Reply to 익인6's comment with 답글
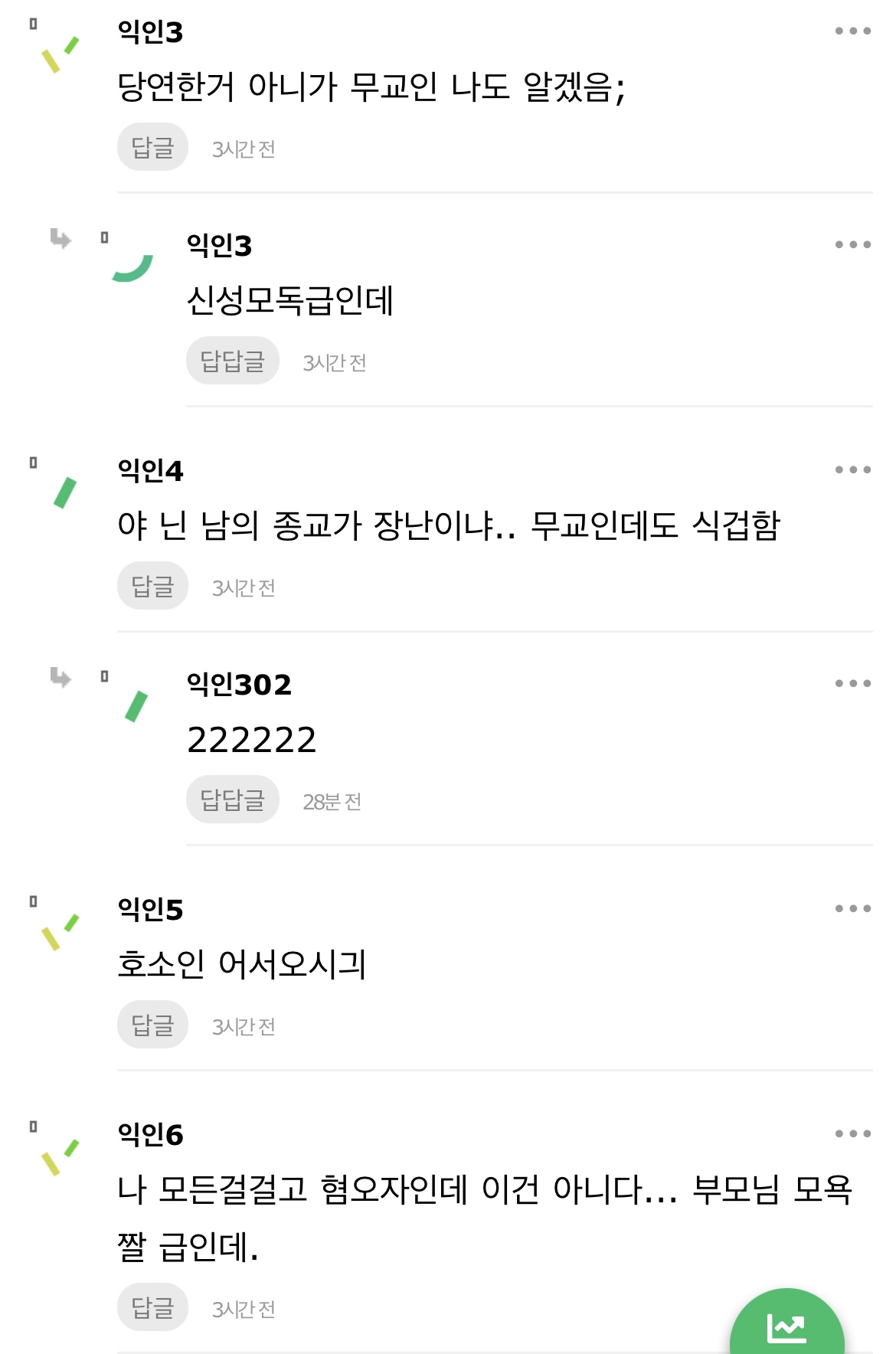896x1354 pixels. (x=152, y=1307)
